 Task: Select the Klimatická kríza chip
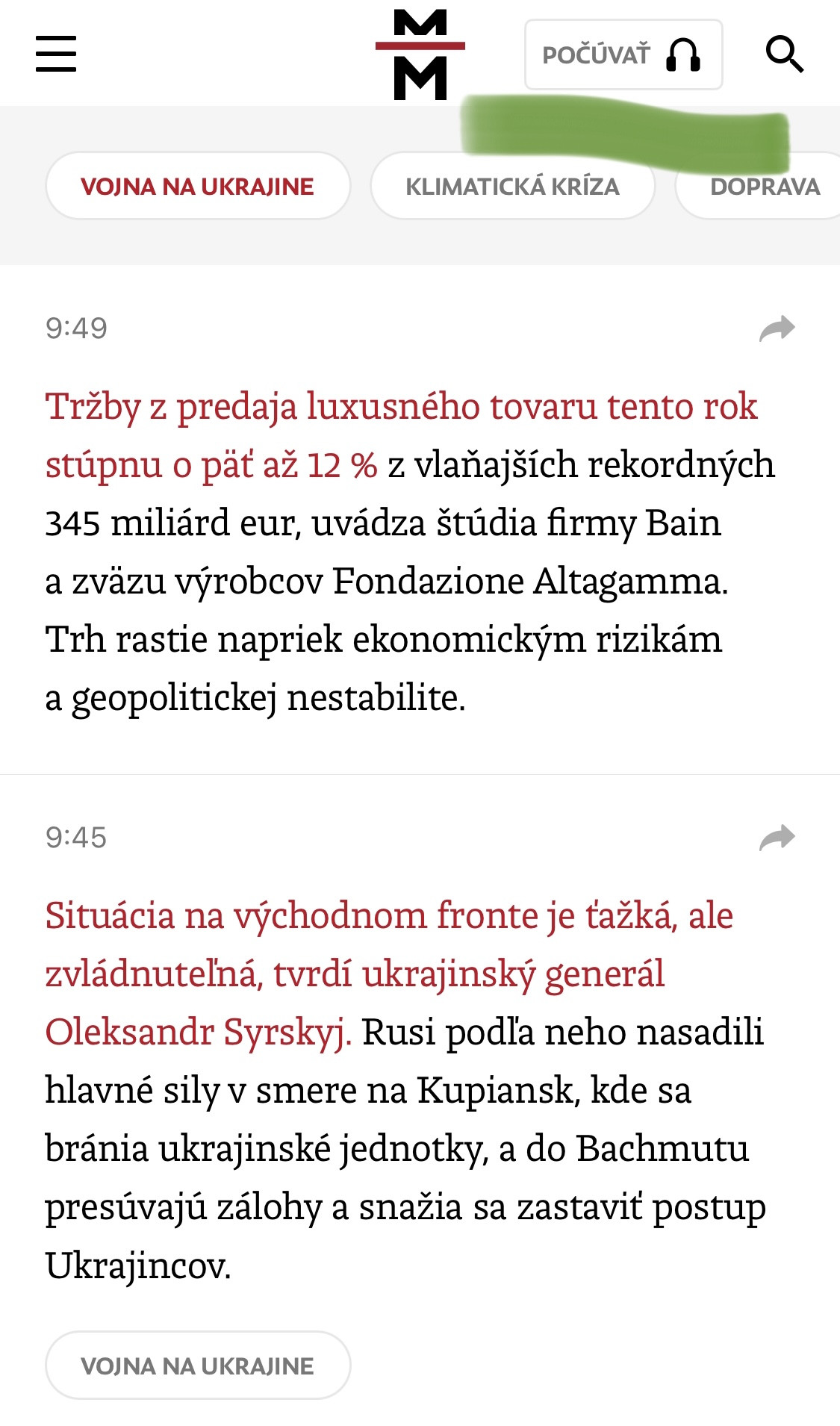tap(512, 187)
